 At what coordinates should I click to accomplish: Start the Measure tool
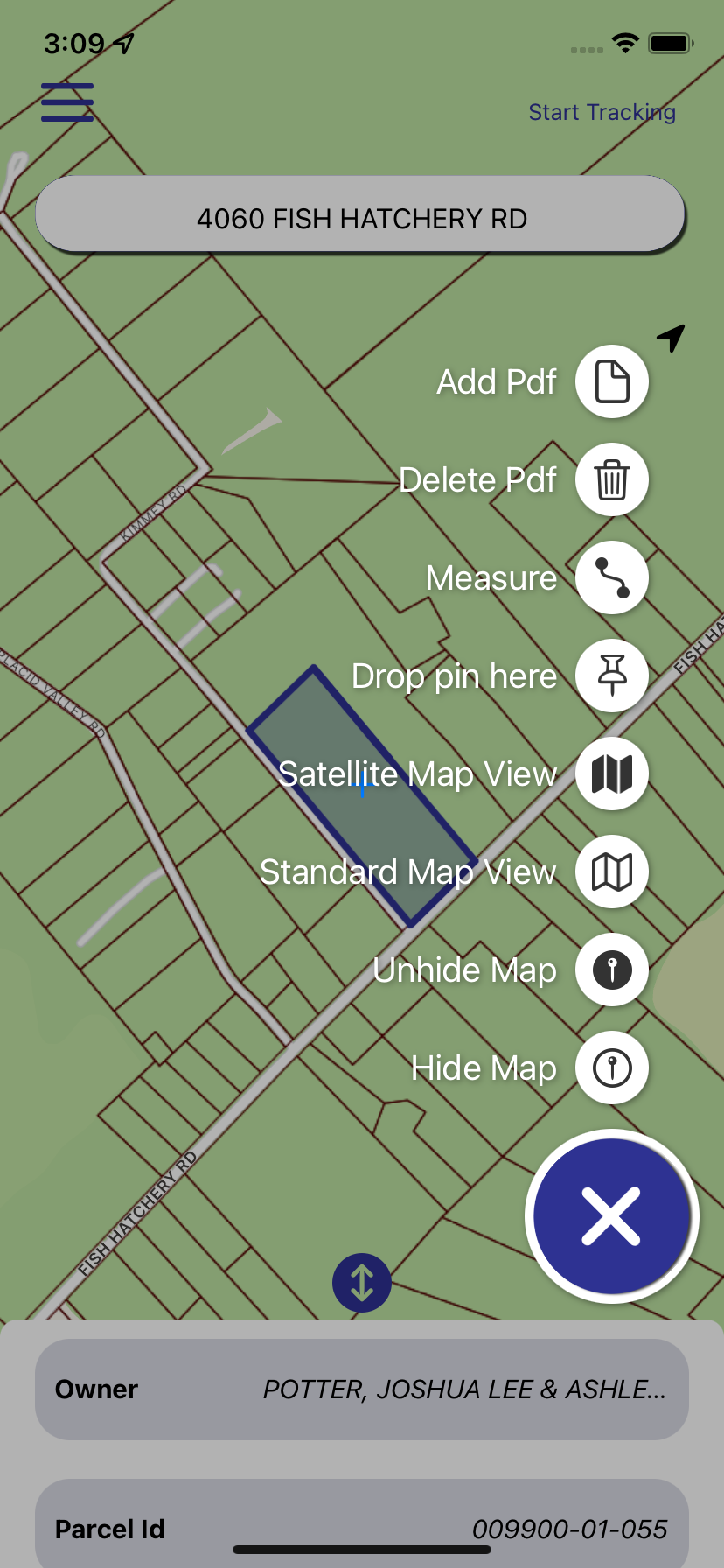pos(612,577)
